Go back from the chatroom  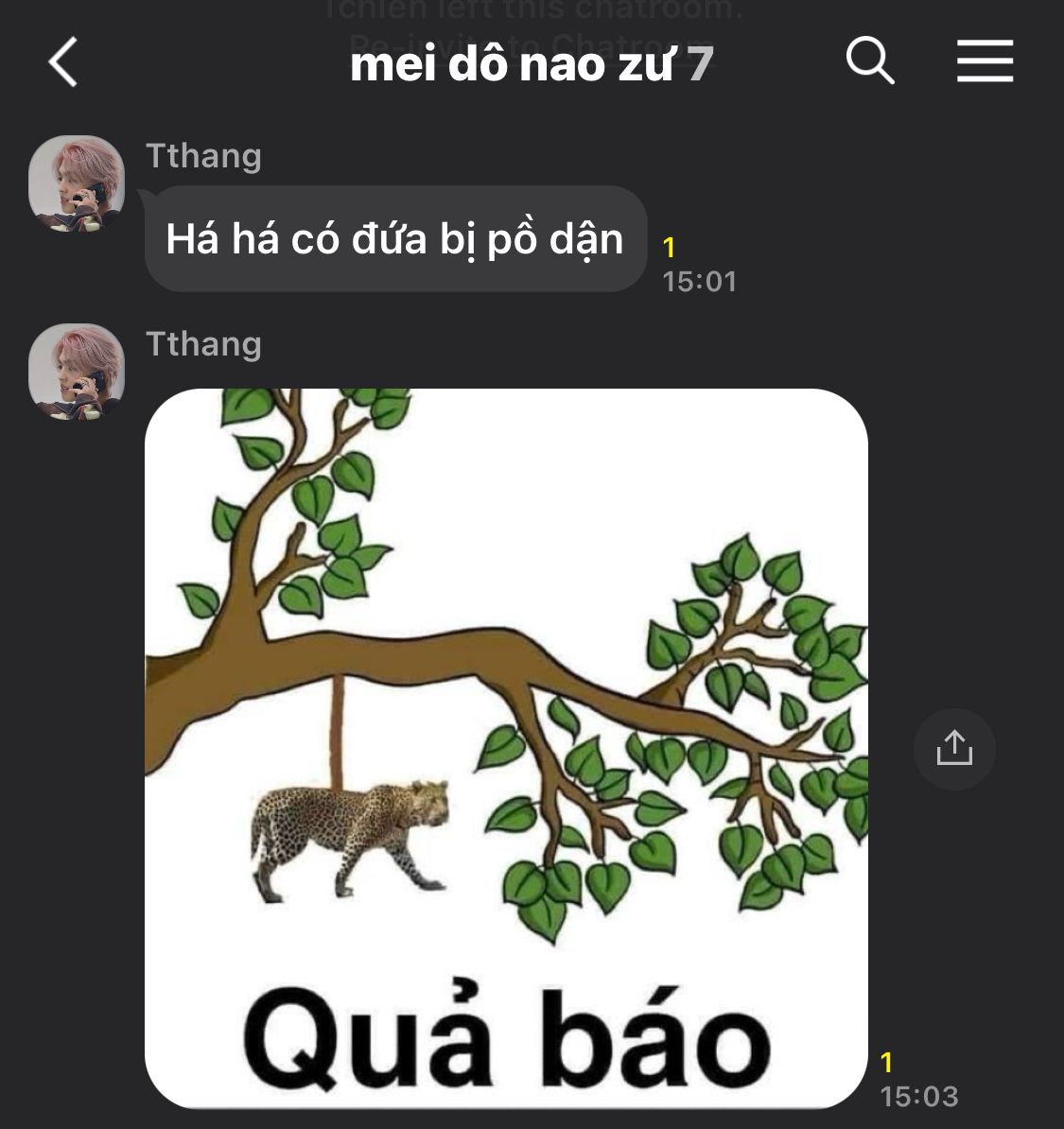(x=62, y=62)
